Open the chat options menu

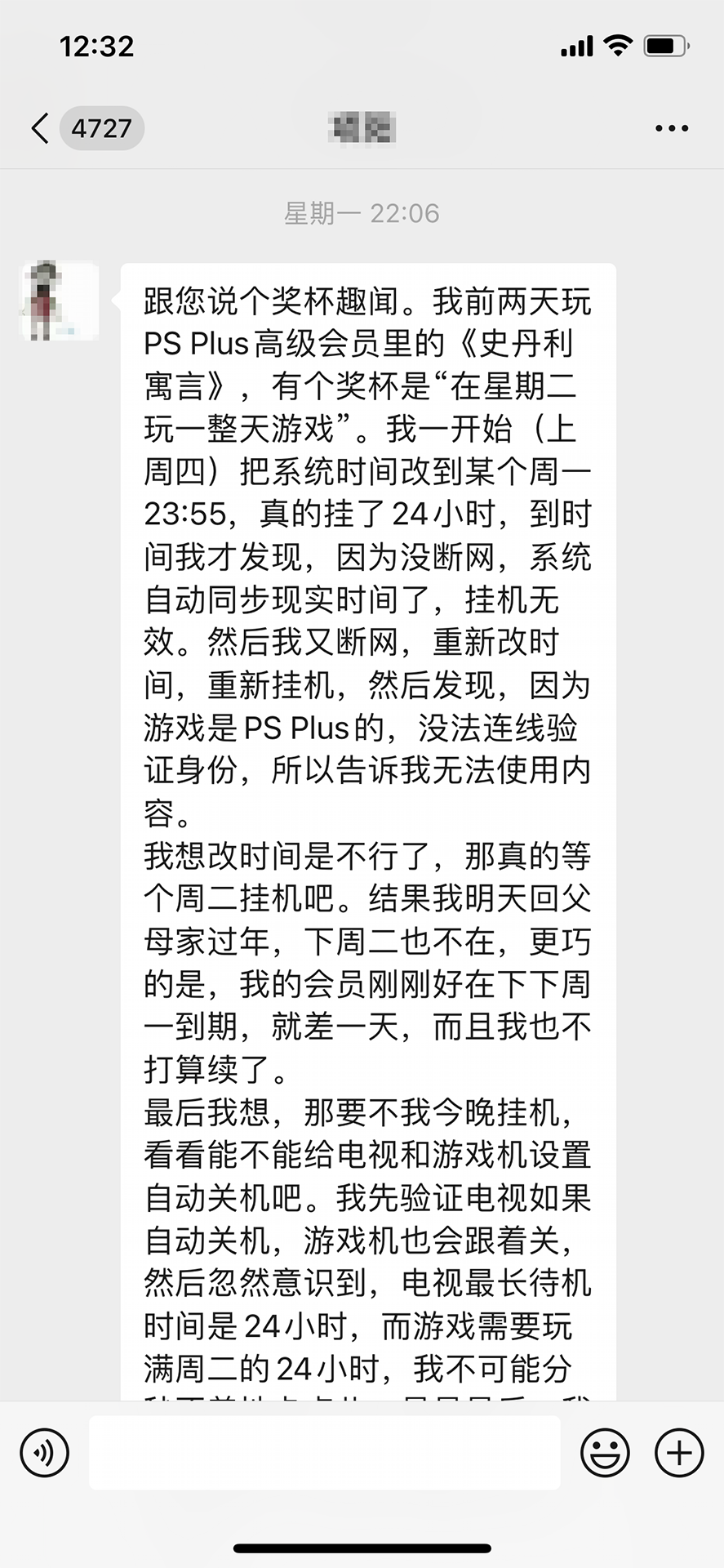point(671,128)
